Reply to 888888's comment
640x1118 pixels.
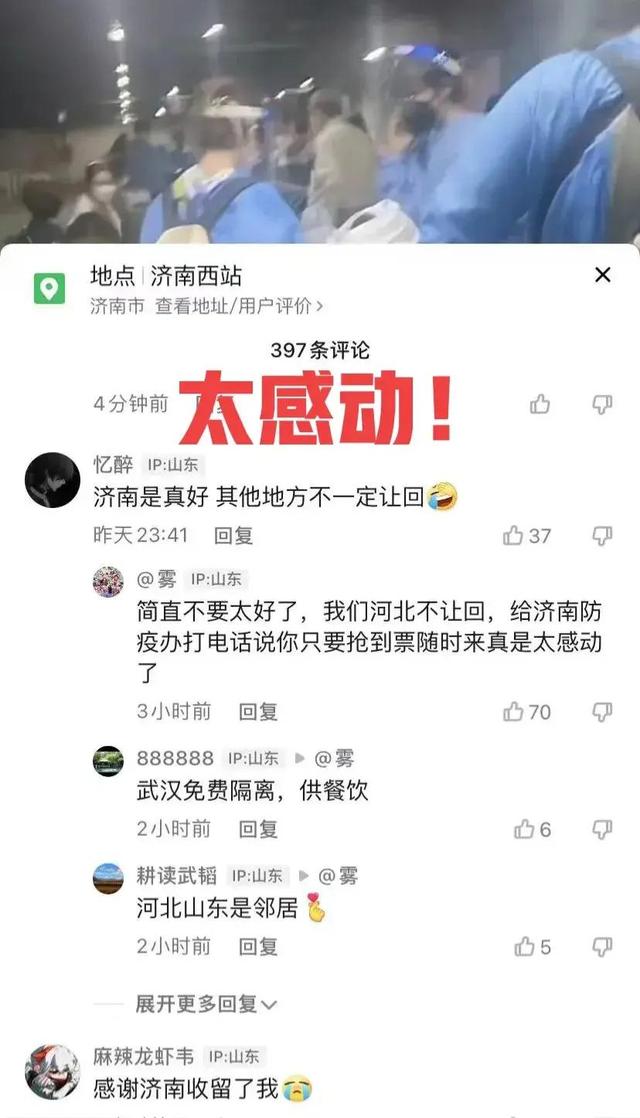click(258, 829)
